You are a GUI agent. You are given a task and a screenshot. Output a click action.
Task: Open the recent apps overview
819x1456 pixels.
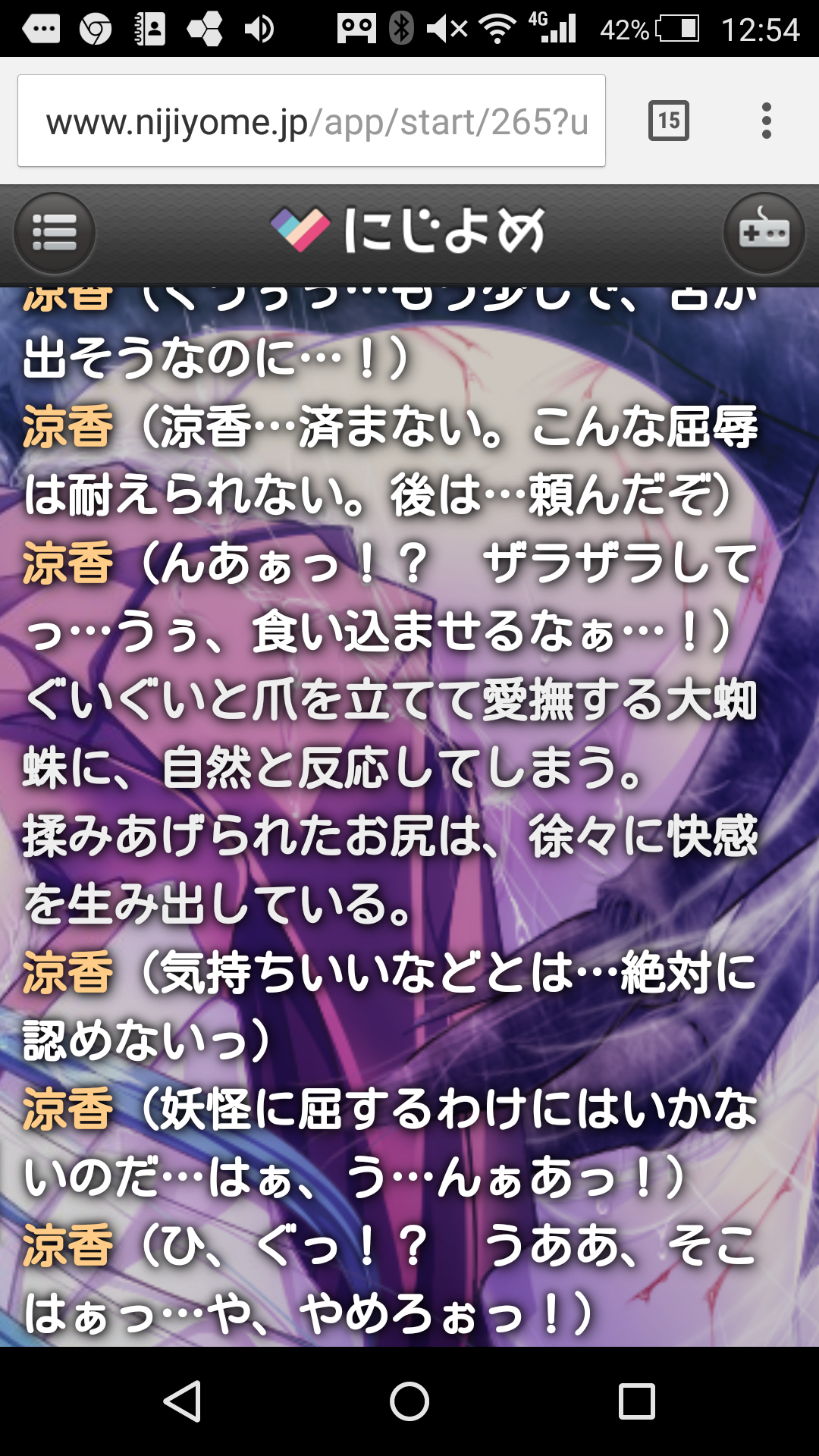(636, 1401)
